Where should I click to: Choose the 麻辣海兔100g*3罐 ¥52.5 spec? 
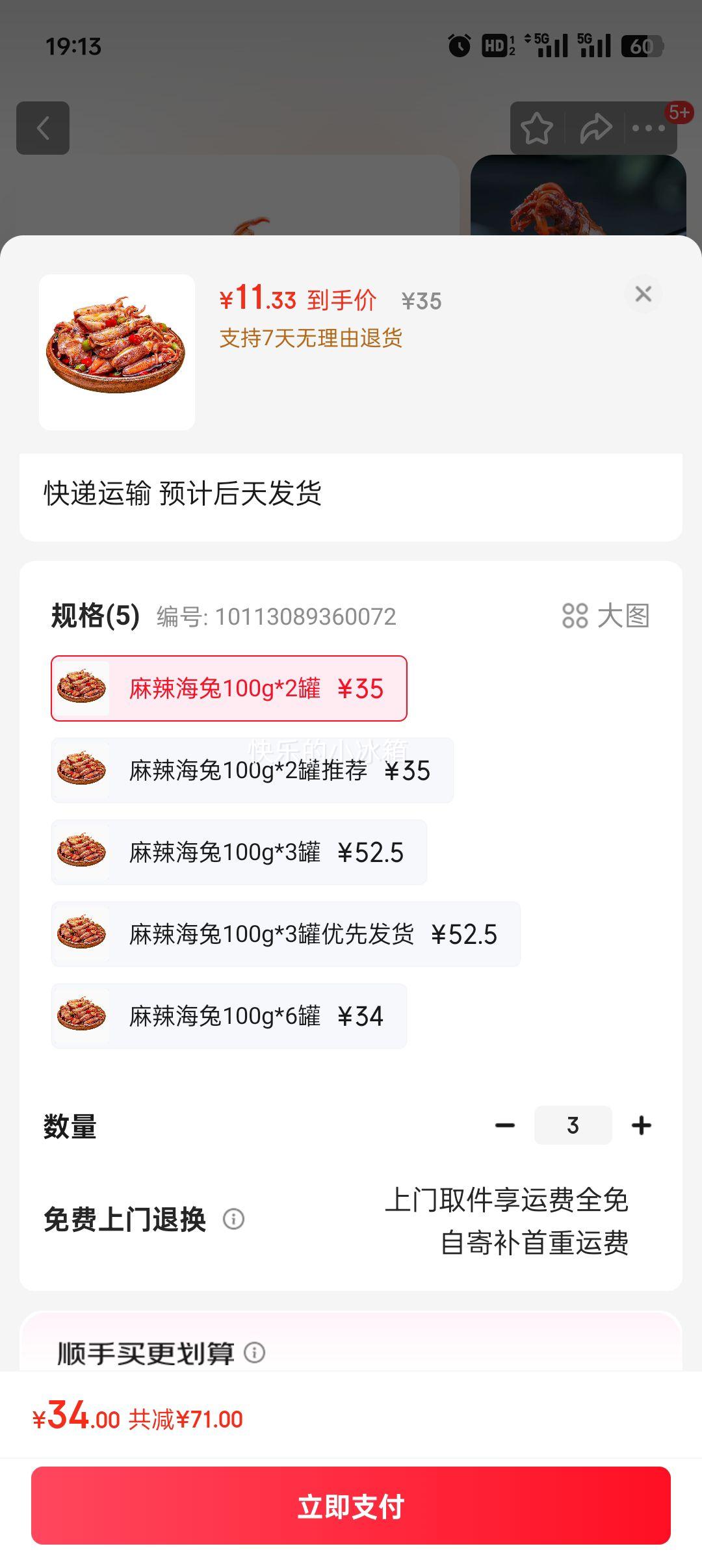[x=239, y=852]
